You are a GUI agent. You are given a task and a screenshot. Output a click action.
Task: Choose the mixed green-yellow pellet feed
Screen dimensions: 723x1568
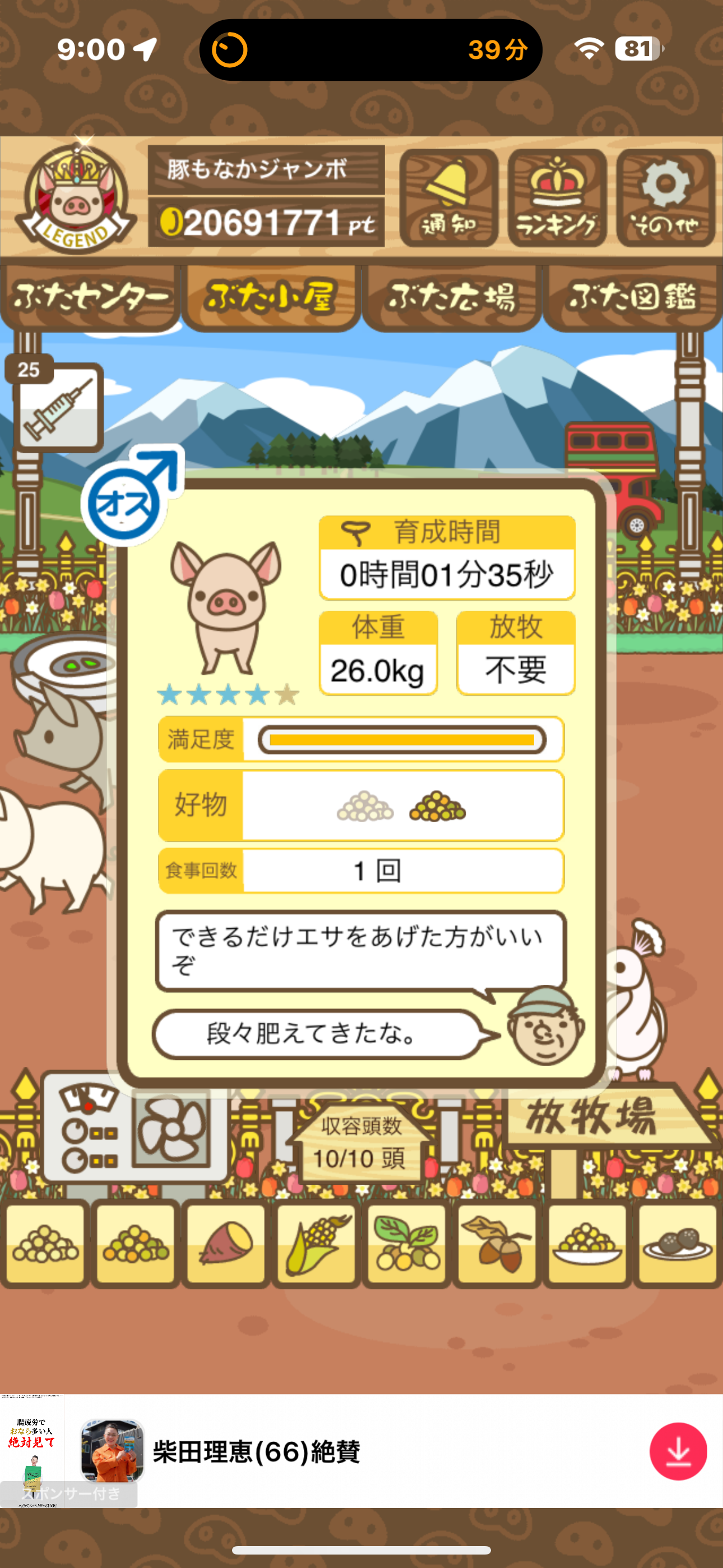pos(135,1244)
